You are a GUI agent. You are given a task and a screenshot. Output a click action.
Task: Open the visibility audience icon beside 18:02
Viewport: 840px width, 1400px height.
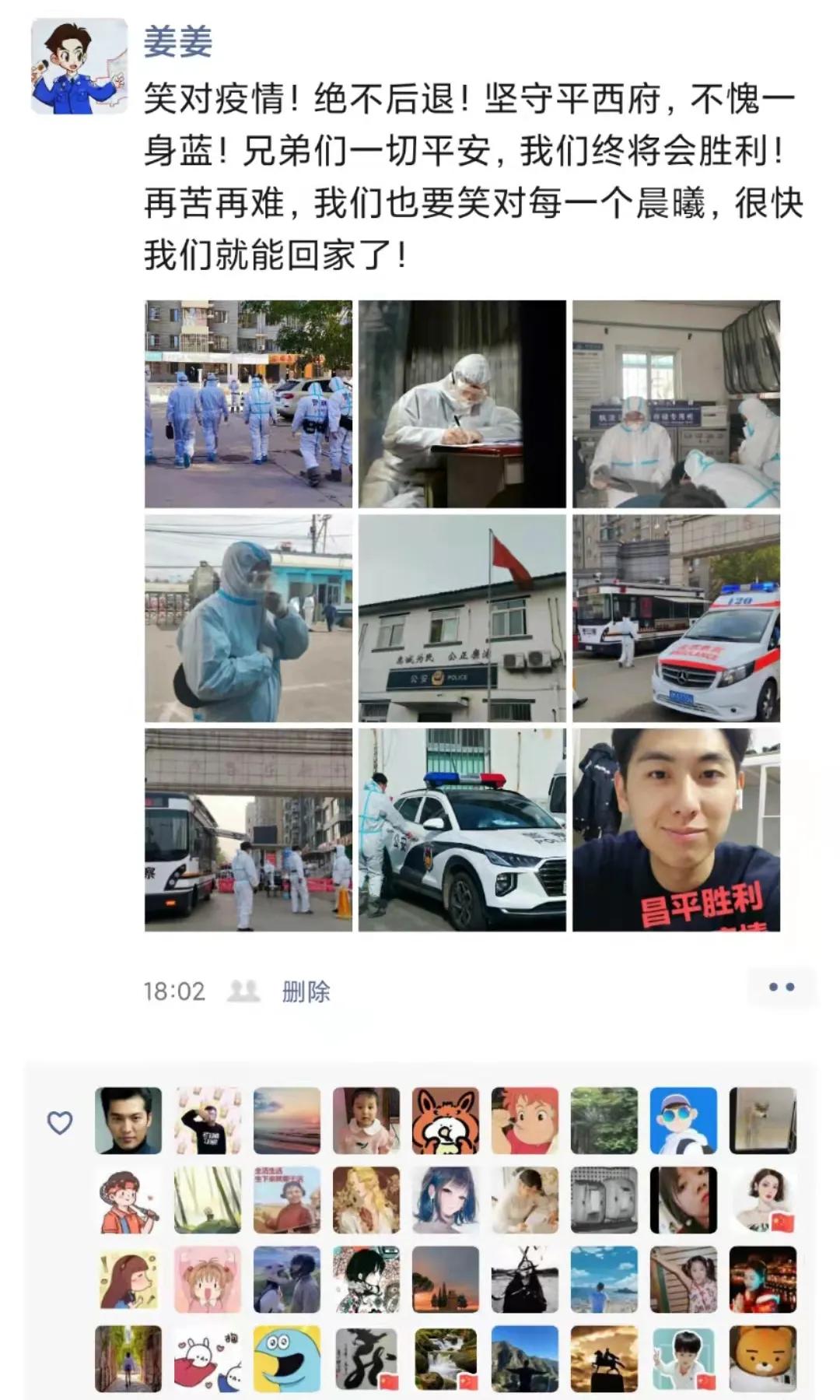pyautogui.click(x=243, y=991)
